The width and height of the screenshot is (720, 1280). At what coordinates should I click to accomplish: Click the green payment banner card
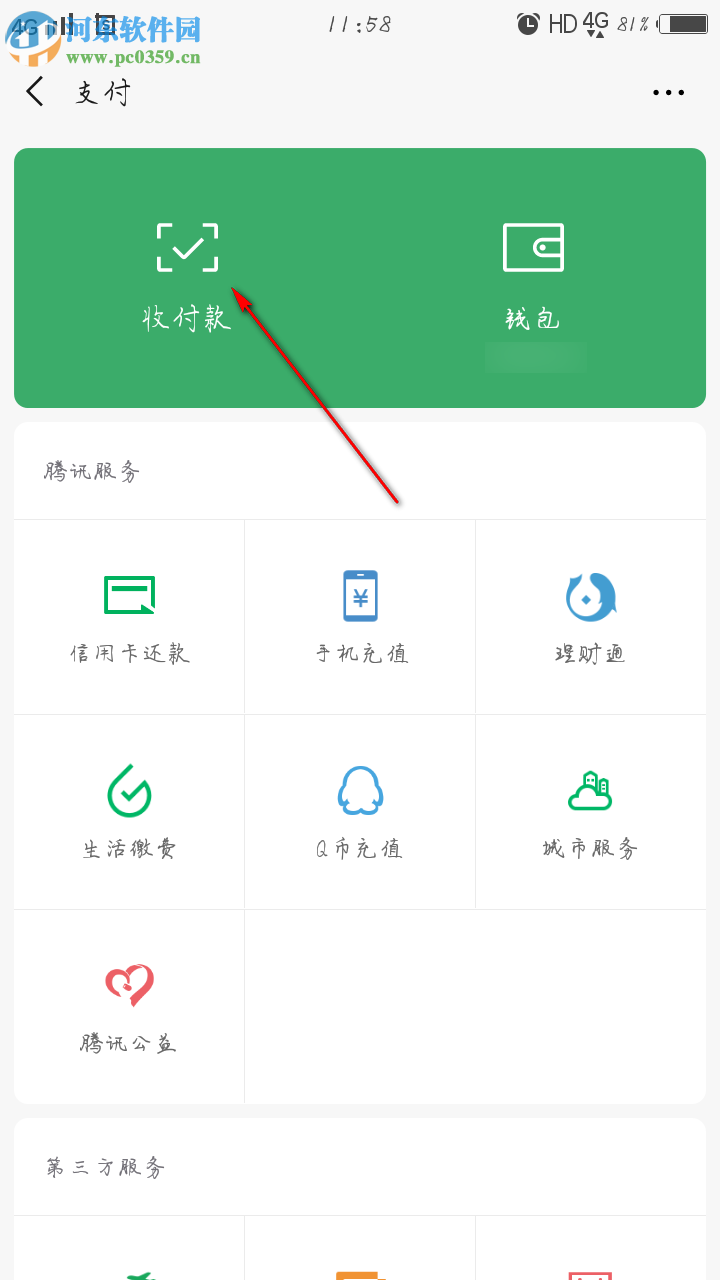[x=360, y=278]
